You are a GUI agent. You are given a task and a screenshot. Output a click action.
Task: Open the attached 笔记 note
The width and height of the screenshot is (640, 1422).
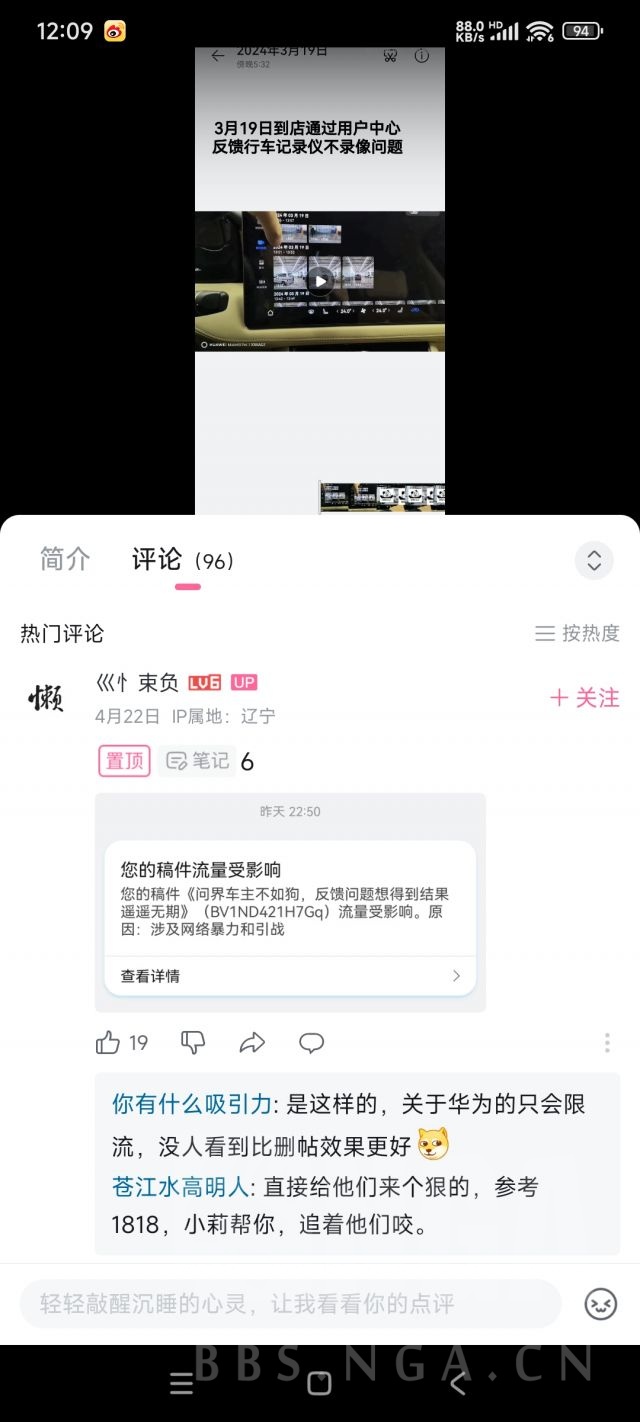(197, 761)
